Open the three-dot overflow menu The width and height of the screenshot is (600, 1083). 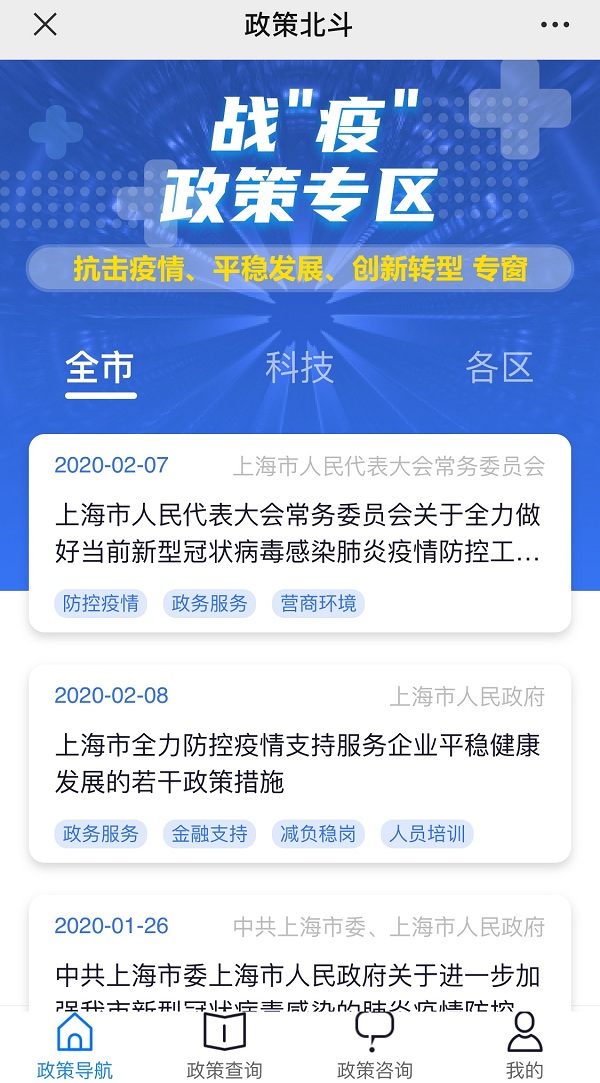554,25
